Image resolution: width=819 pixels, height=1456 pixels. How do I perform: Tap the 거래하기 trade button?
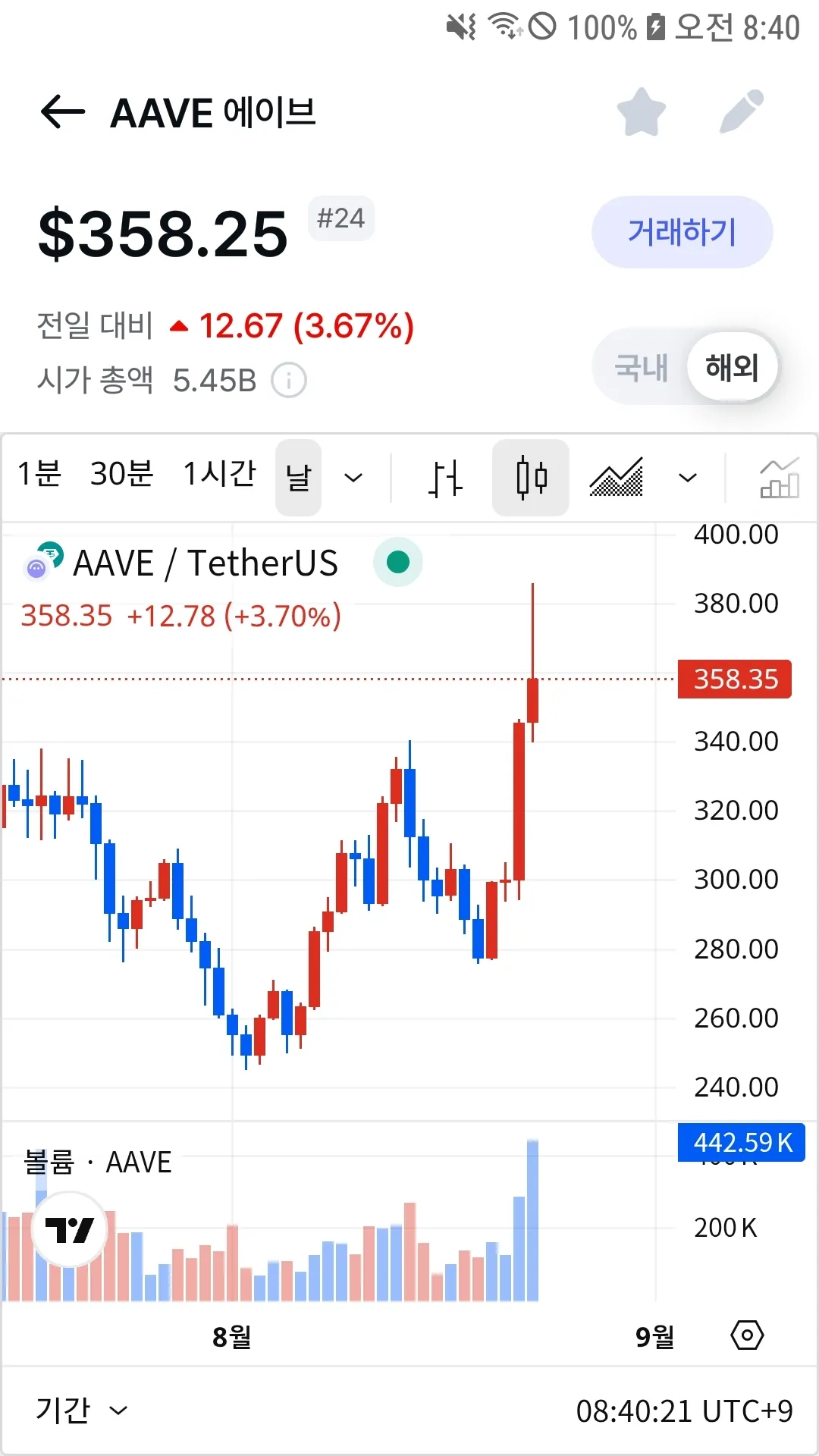[682, 232]
